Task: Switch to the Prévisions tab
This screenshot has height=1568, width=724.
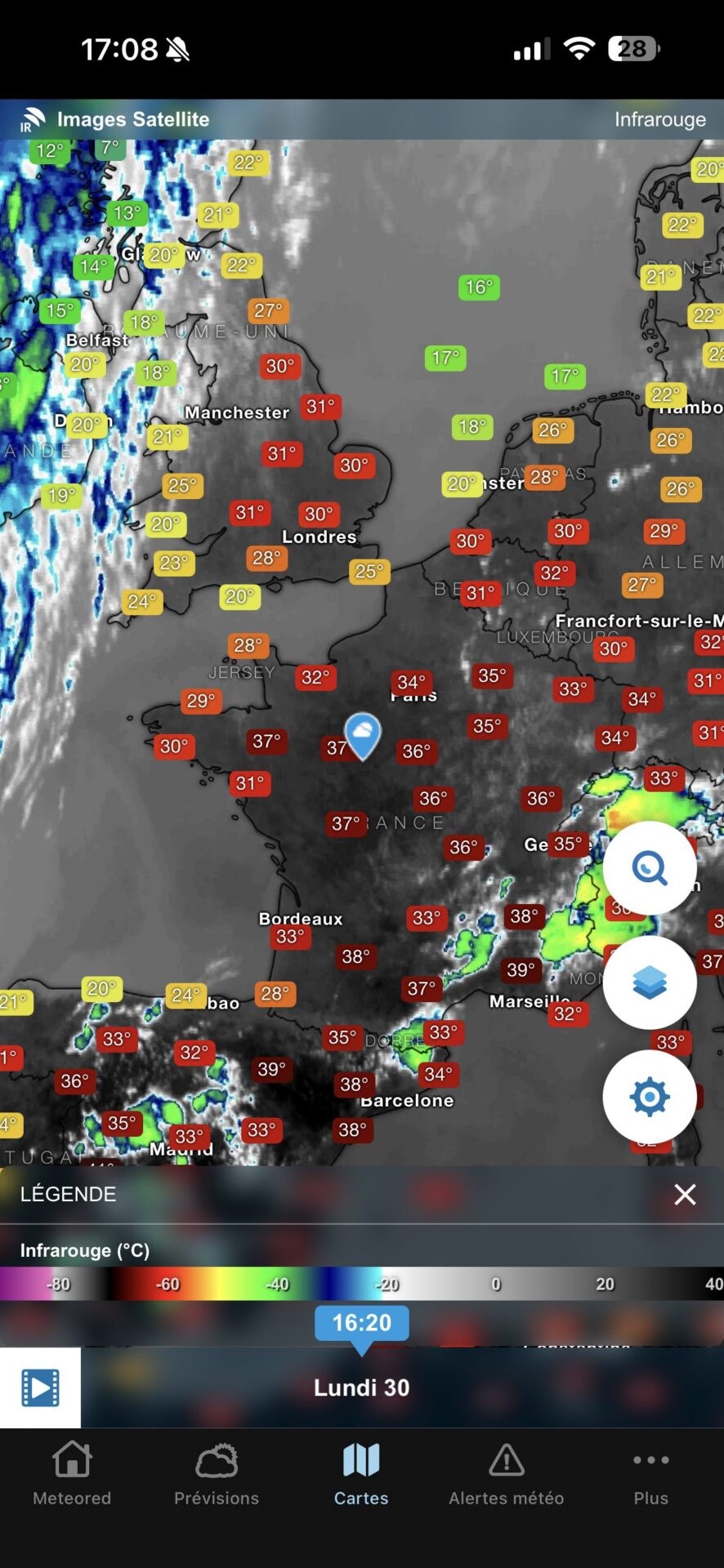Action: [x=217, y=1475]
